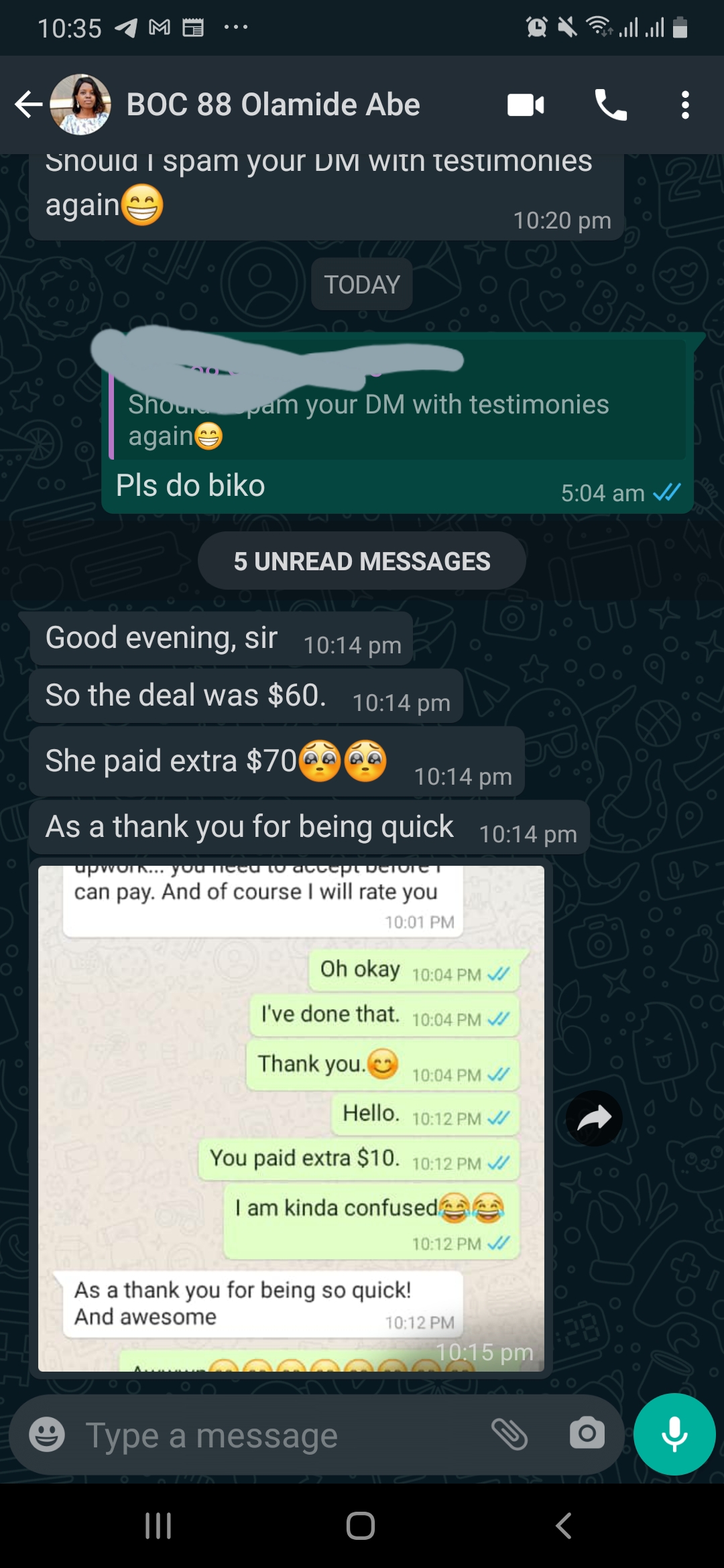Forward the shared screenshot image
This screenshot has height=1568, width=724.
[594, 1118]
